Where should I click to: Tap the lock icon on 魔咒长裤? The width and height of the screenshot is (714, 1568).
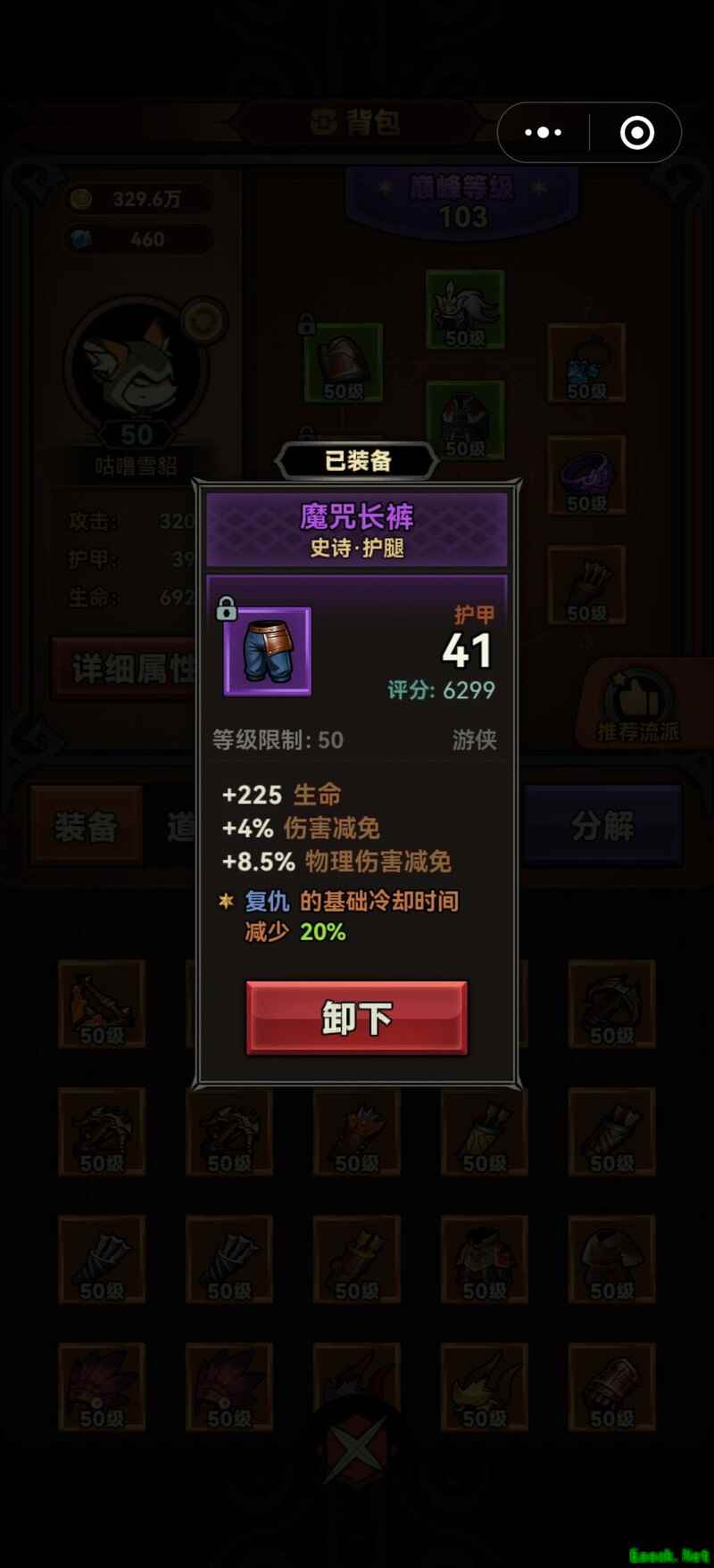click(x=226, y=609)
